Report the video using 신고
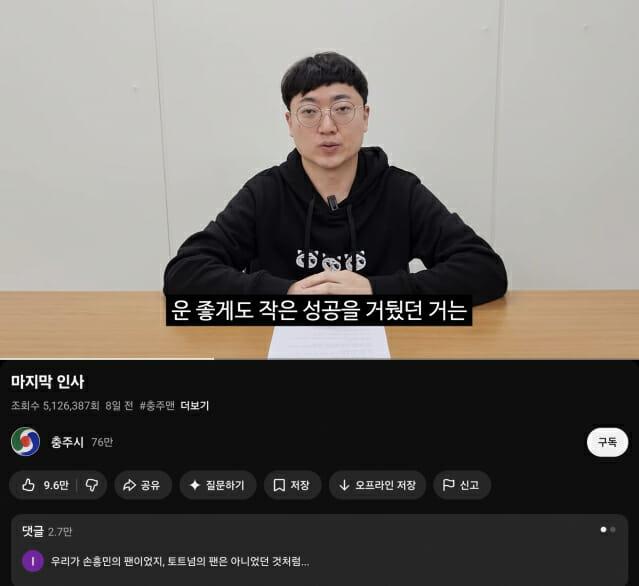The height and width of the screenshot is (586, 639). pos(461,485)
